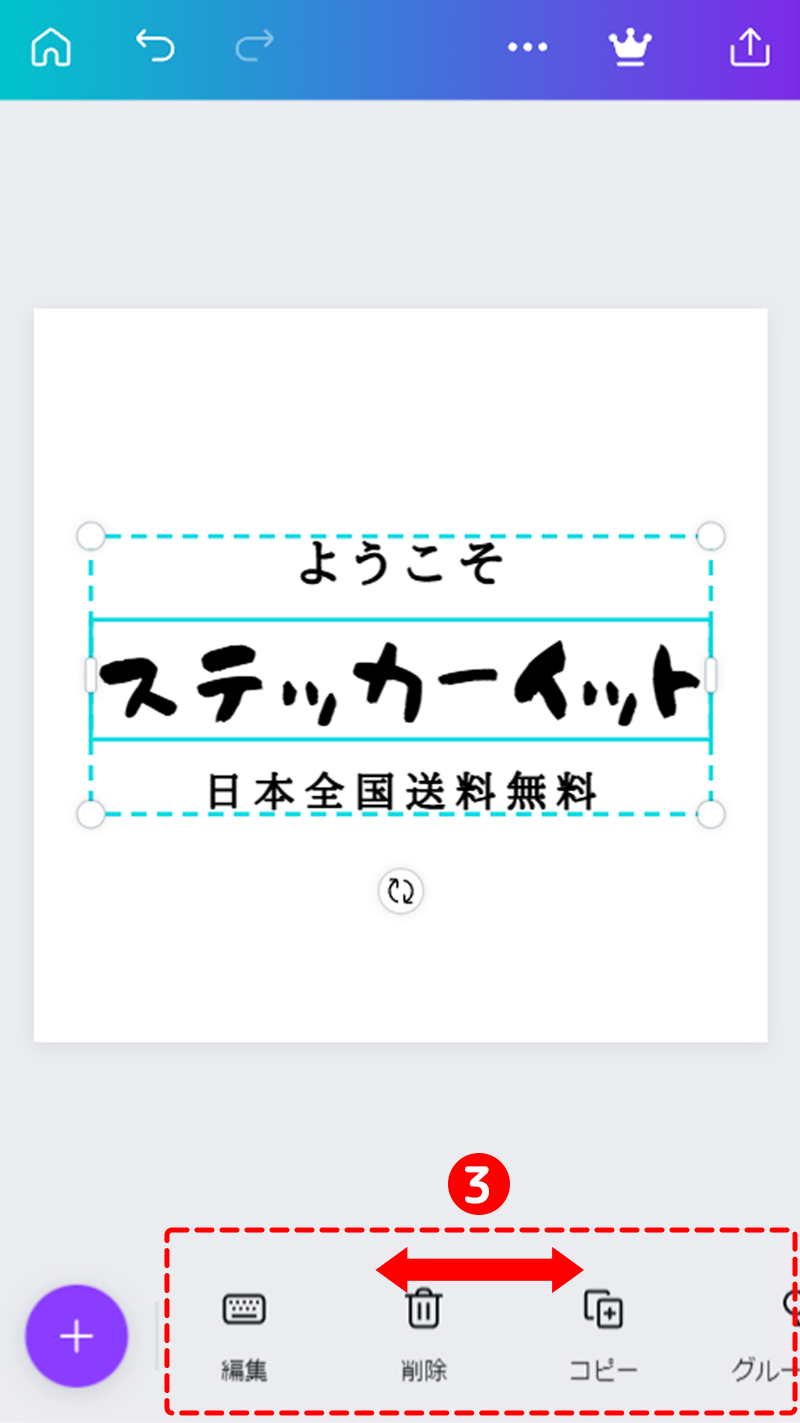Select the ようこそ text element

point(401,565)
